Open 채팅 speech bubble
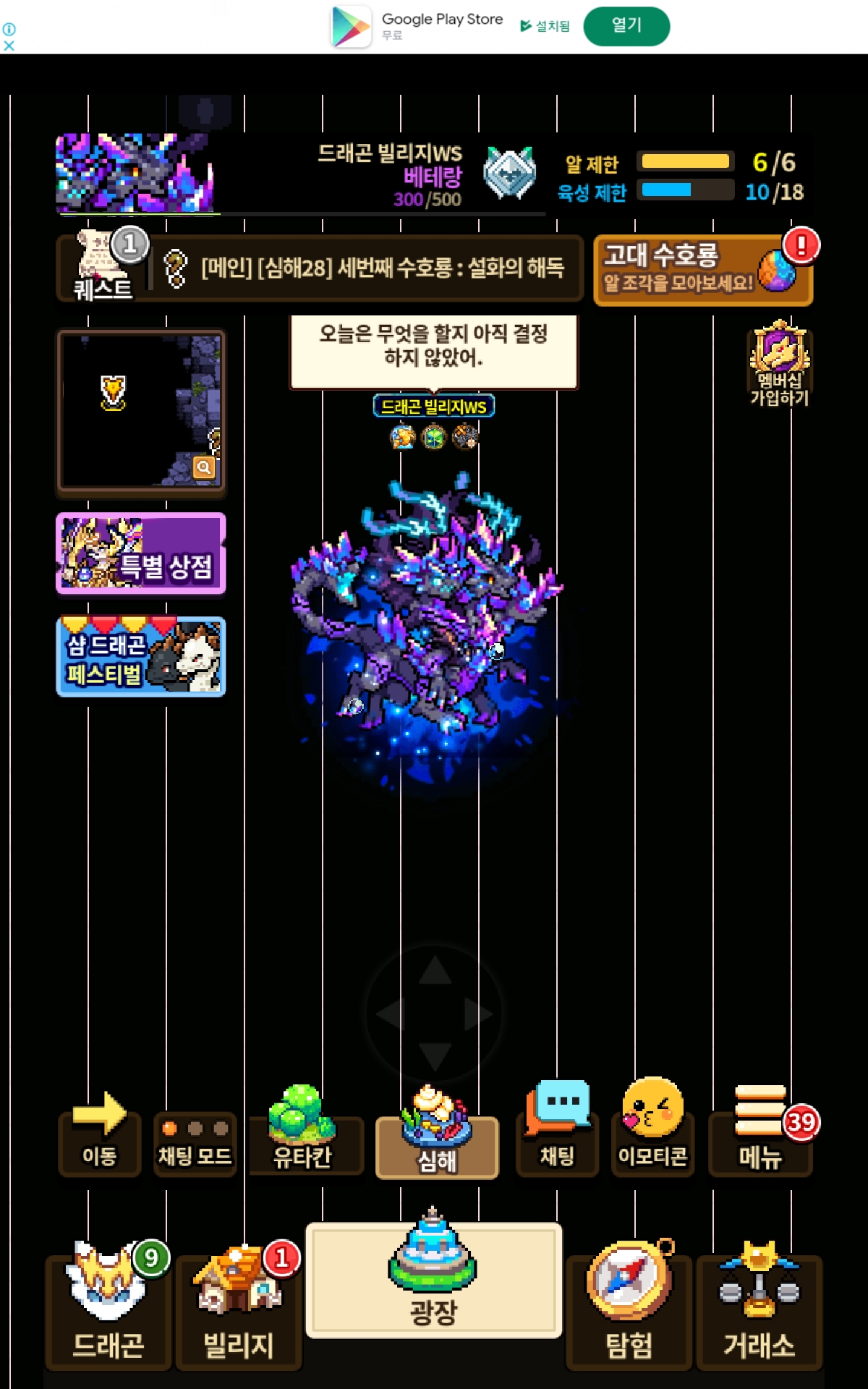The image size is (868, 1389). [558, 1128]
